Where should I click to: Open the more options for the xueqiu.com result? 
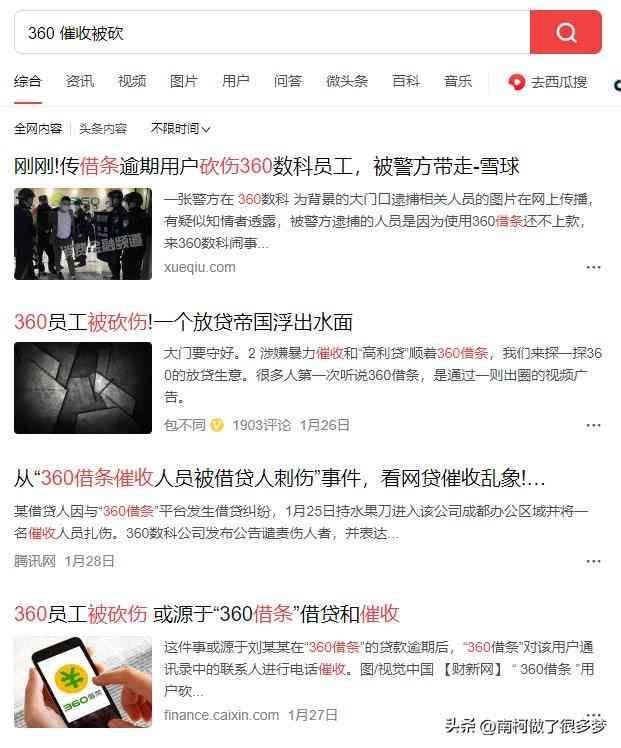pos(594,268)
